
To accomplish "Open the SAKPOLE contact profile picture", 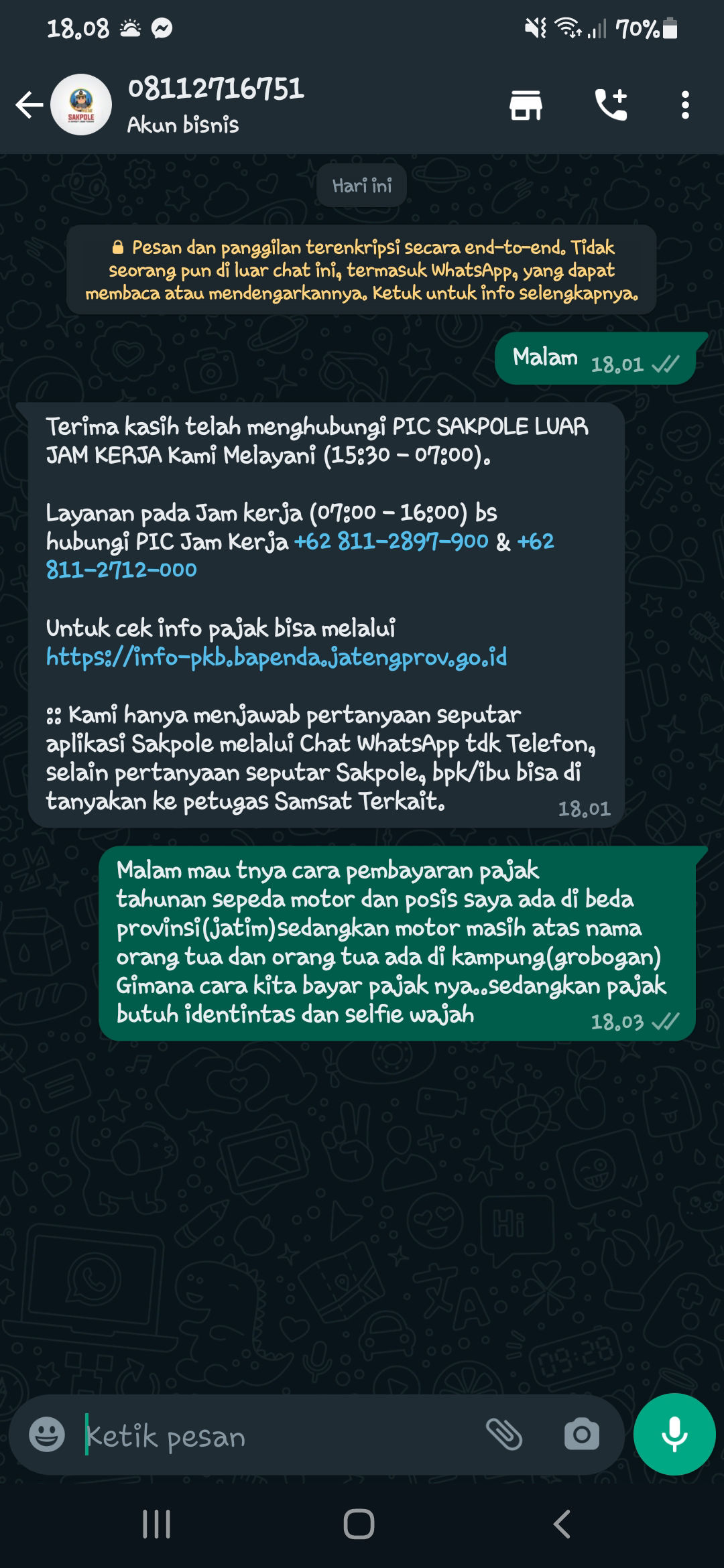I will click(81, 105).
